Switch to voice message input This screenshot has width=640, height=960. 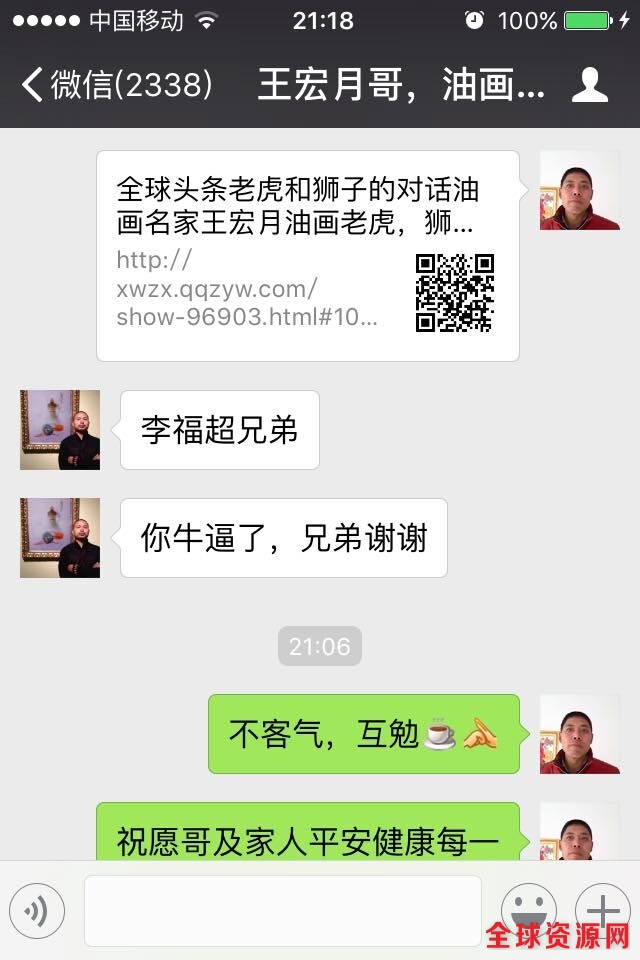[37, 910]
